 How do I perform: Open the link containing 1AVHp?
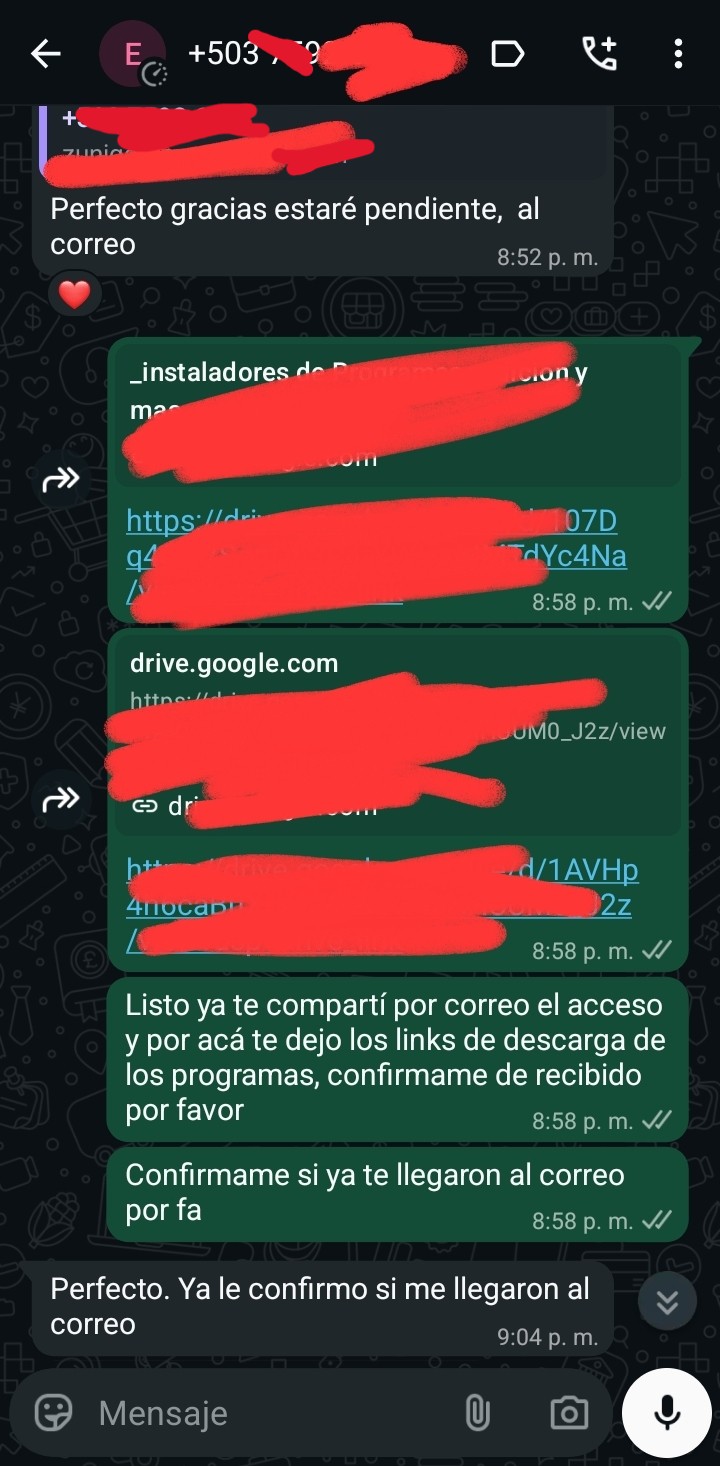pyautogui.click(x=600, y=872)
